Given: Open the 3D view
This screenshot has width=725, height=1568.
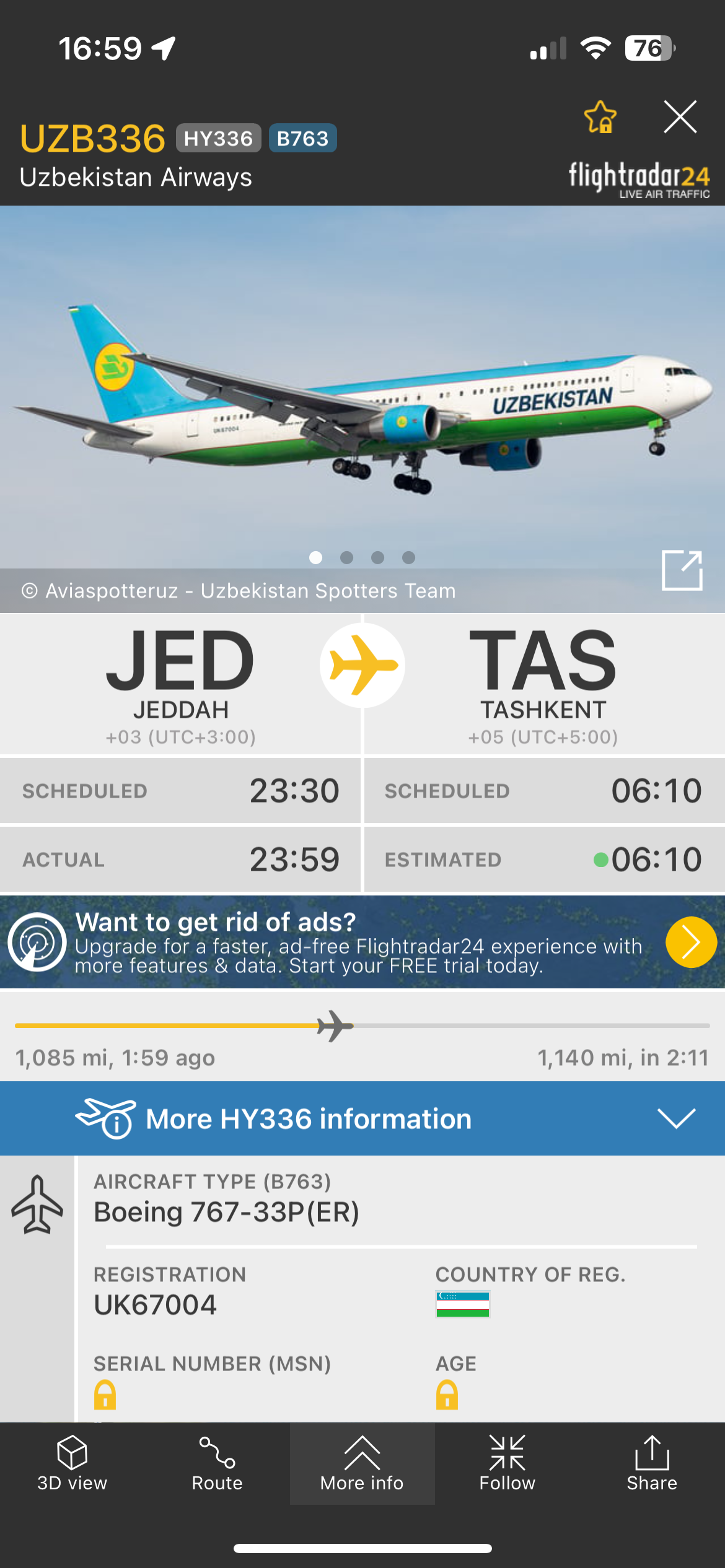Looking at the screenshot, I should coord(72,1464).
